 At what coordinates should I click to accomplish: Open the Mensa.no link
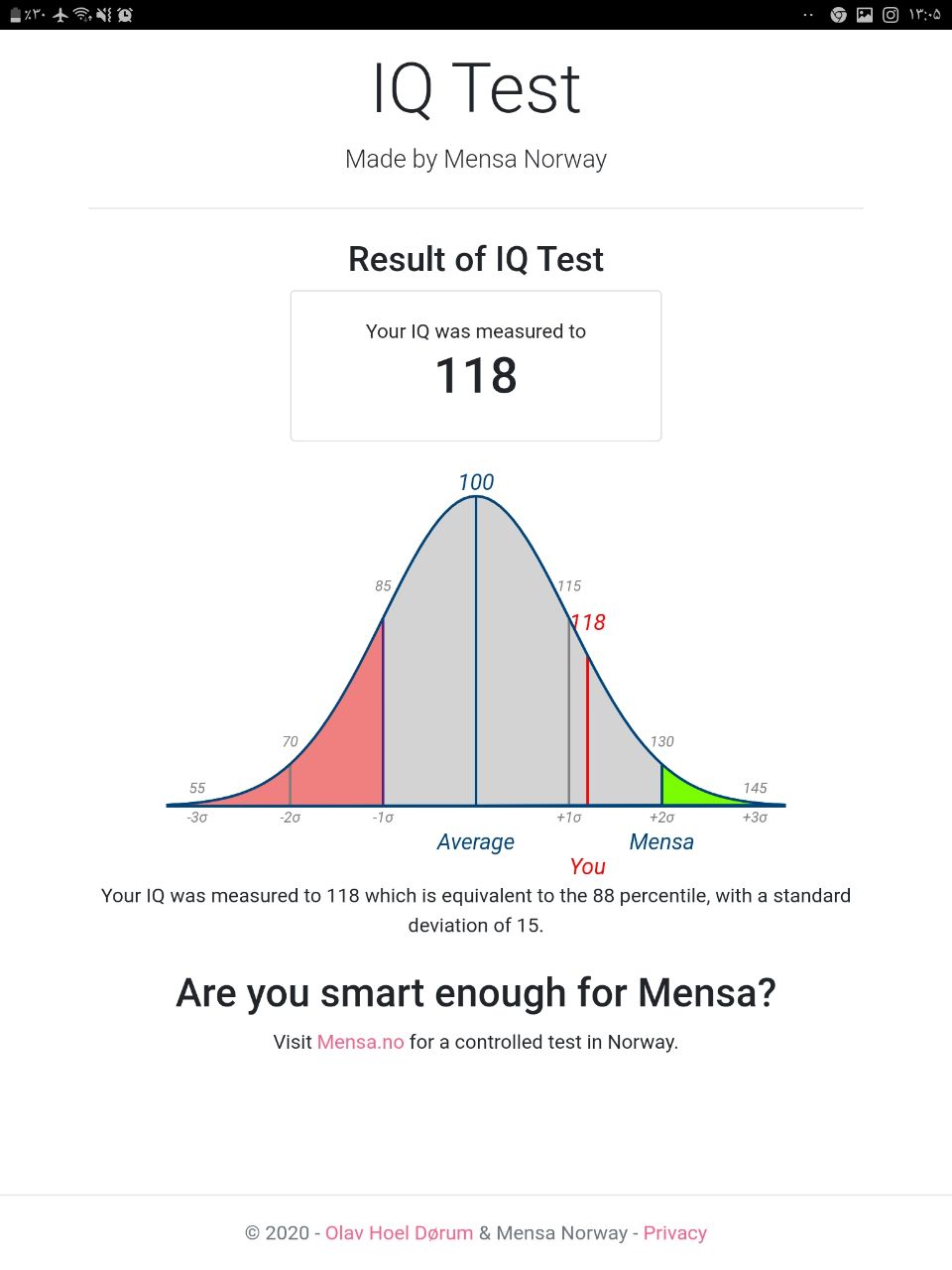pos(360,1042)
